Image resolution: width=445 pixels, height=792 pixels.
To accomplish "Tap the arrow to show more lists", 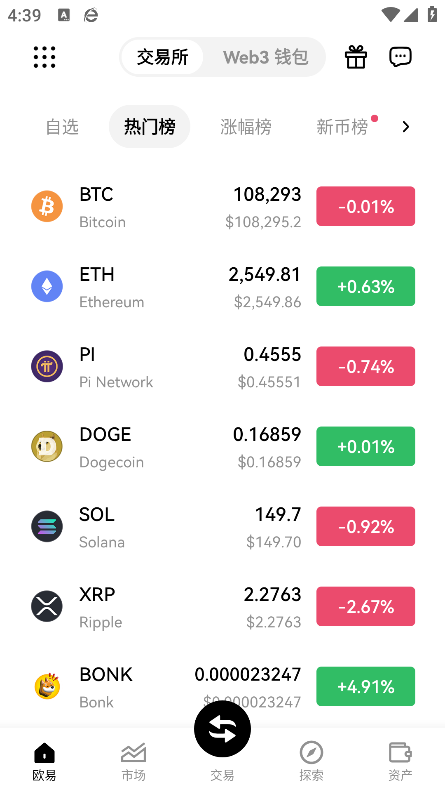I will pos(406,127).
